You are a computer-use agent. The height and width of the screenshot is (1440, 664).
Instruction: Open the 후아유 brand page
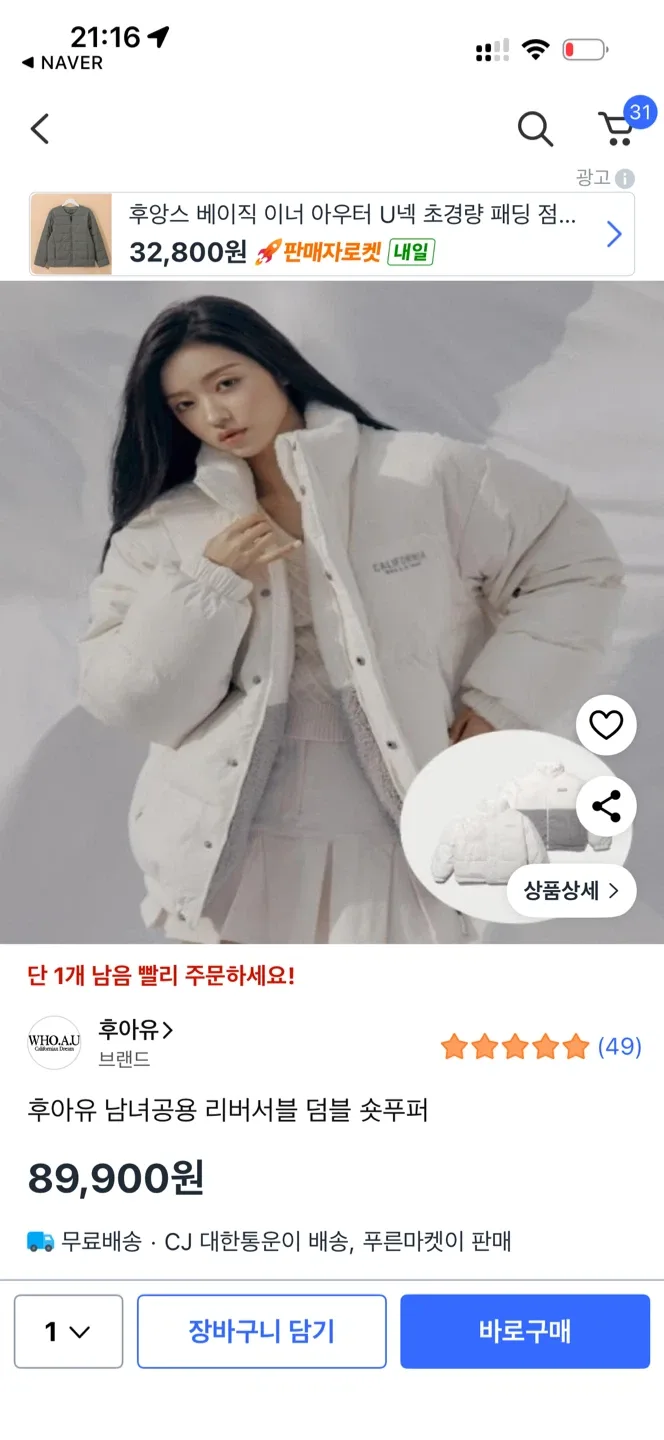(135, 1029)
